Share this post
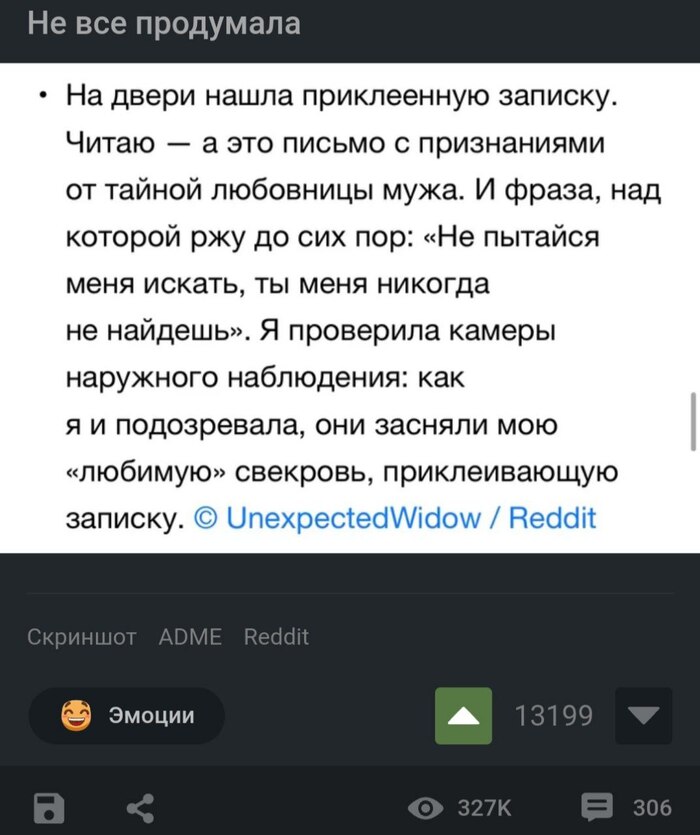 click(x=141, y=807)
